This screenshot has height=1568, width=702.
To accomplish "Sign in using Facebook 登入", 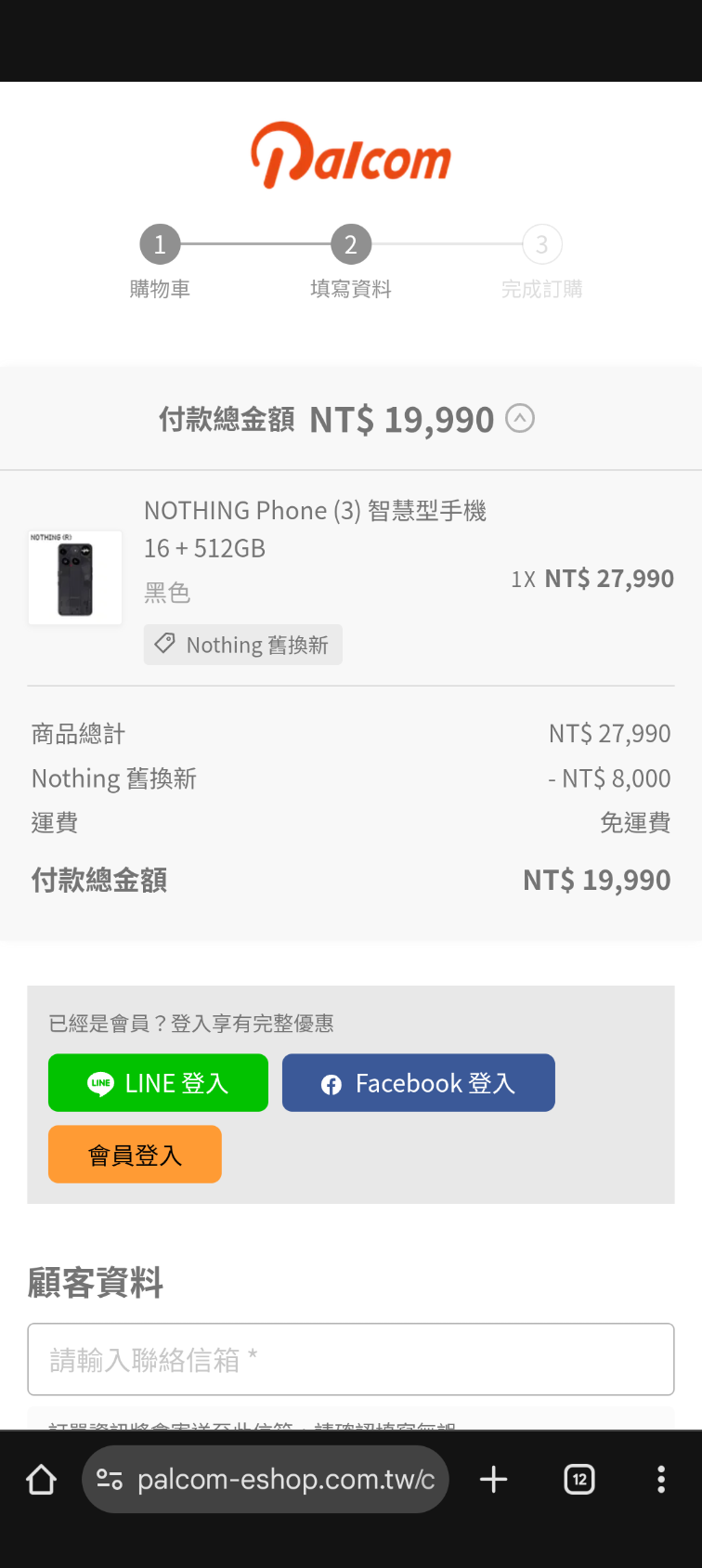I will [x=418, y=1083].
